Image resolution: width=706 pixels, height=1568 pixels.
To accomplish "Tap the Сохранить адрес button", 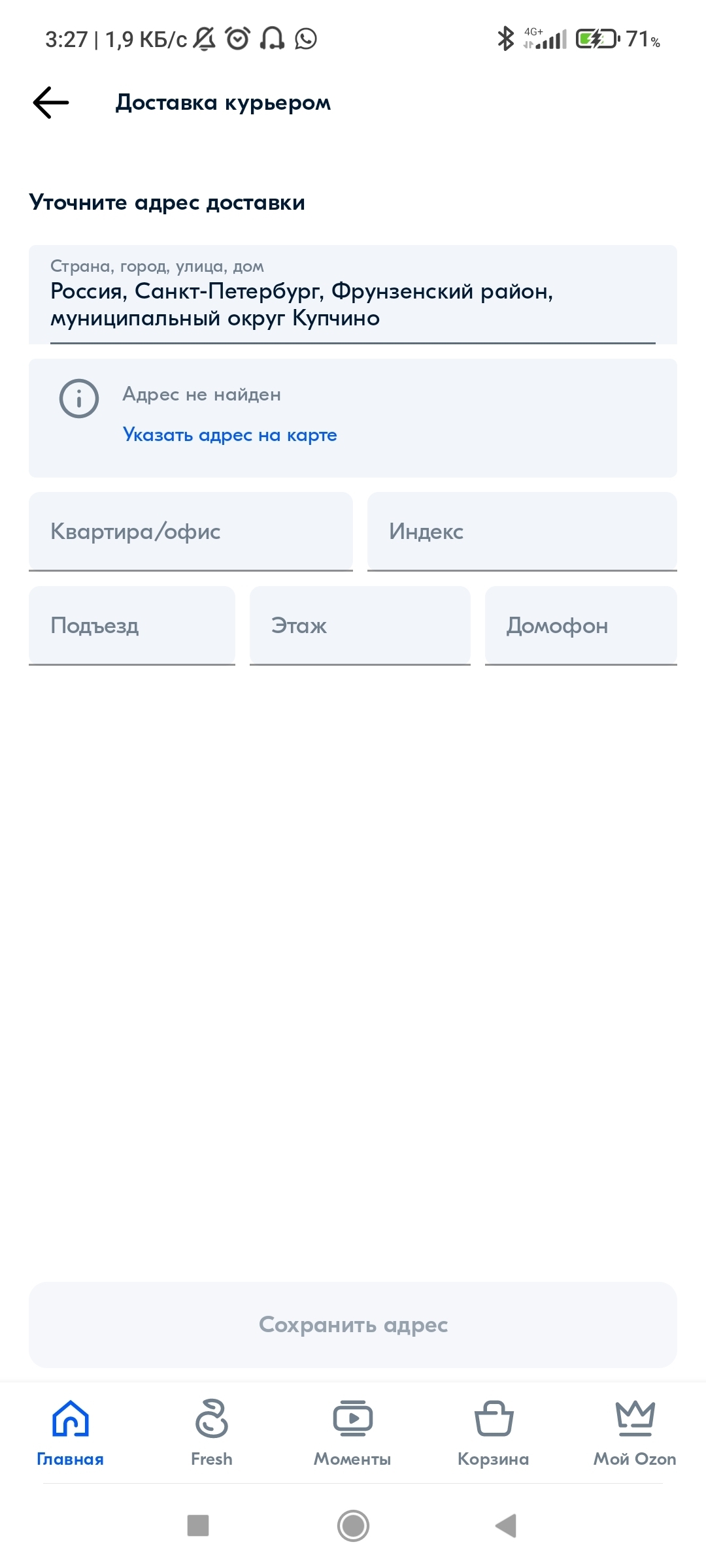I will tap(353, 1324).
